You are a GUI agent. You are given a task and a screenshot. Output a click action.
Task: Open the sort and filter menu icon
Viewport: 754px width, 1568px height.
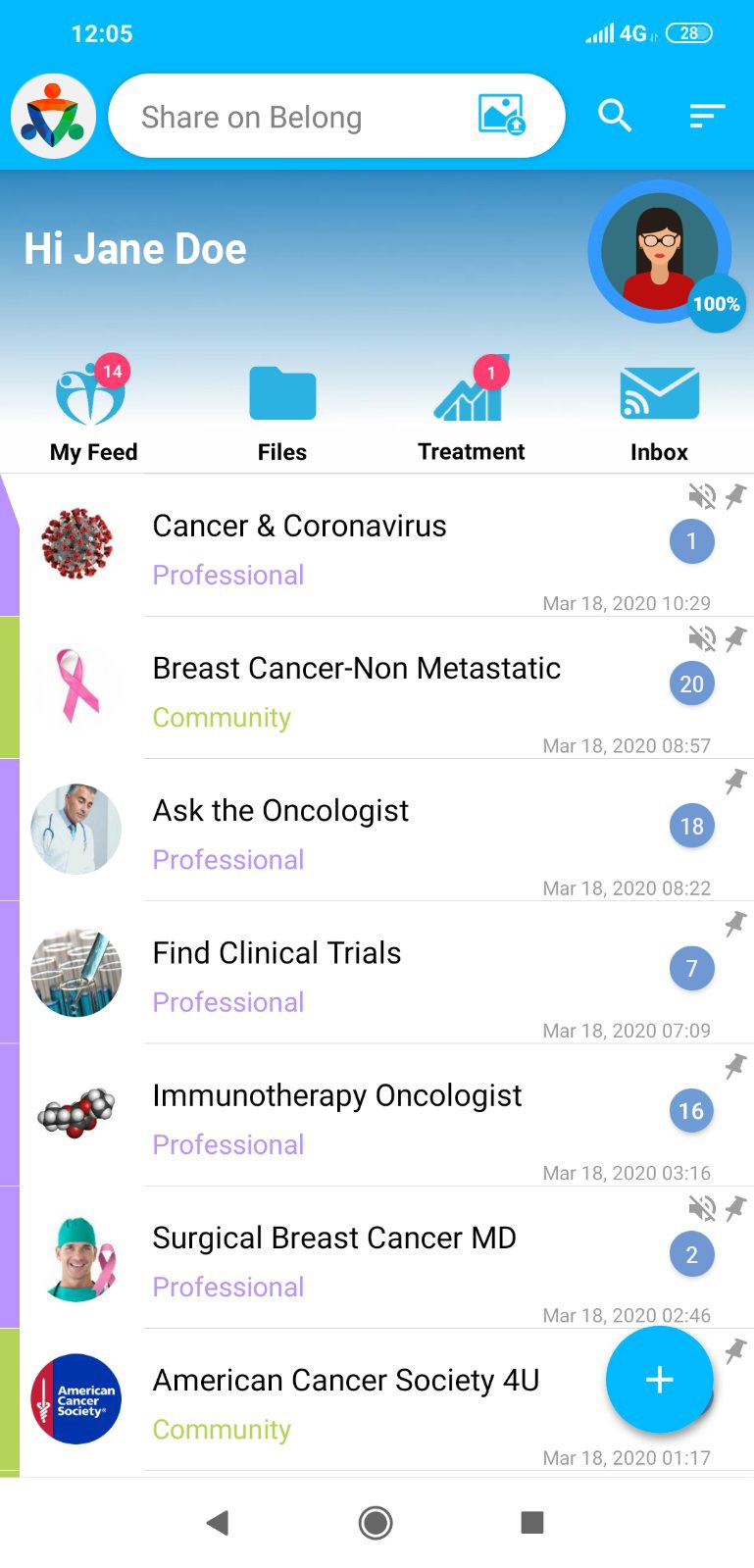tap(706, 116)
